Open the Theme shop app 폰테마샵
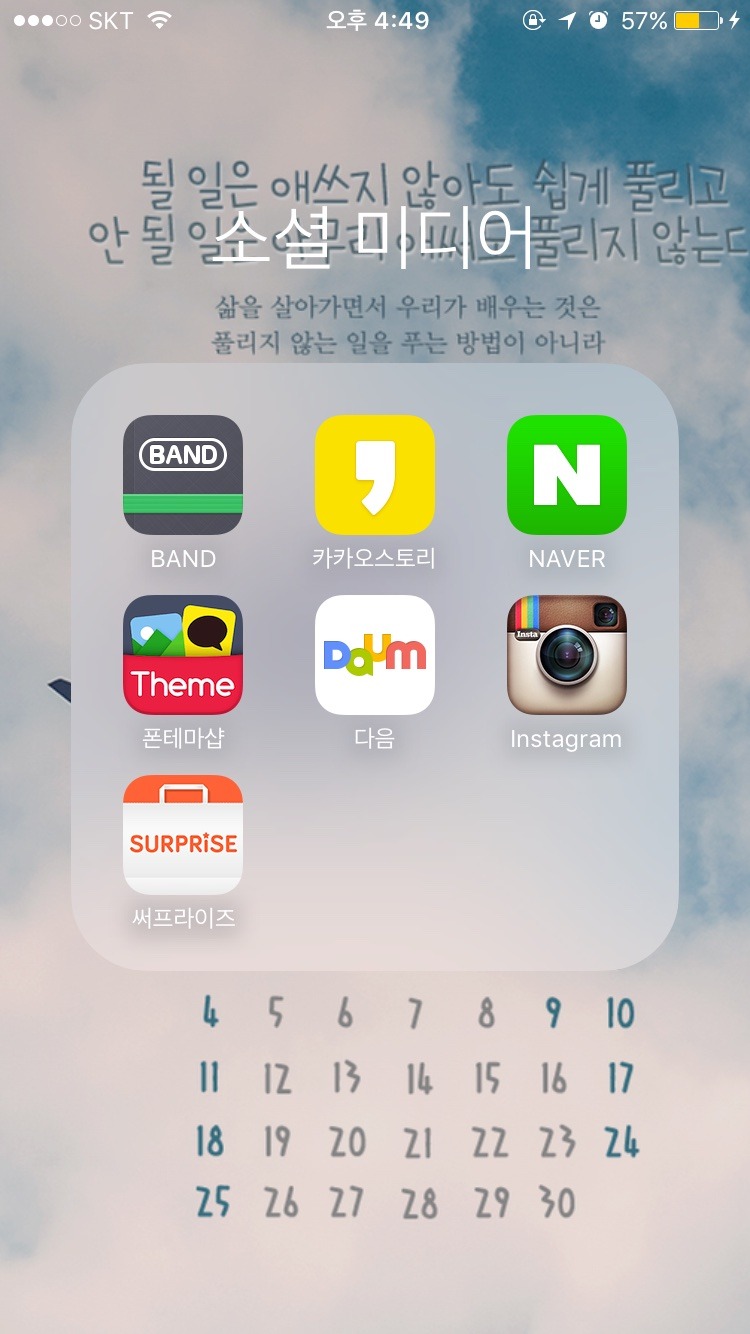The width and height of the screenshot is (750, 1334). pos(183,655)
